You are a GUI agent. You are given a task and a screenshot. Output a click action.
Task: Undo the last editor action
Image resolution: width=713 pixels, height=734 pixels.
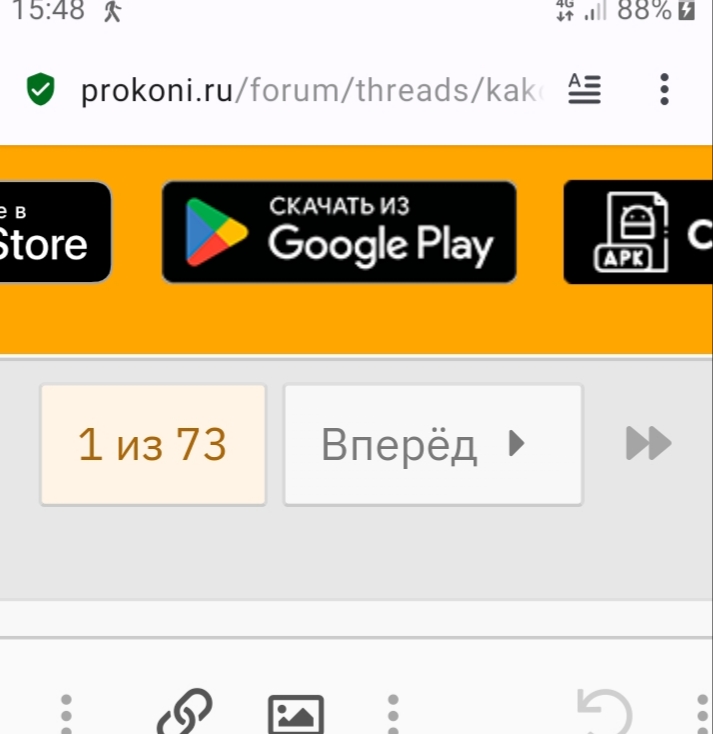pyautogui.click(x=605, y=714)
